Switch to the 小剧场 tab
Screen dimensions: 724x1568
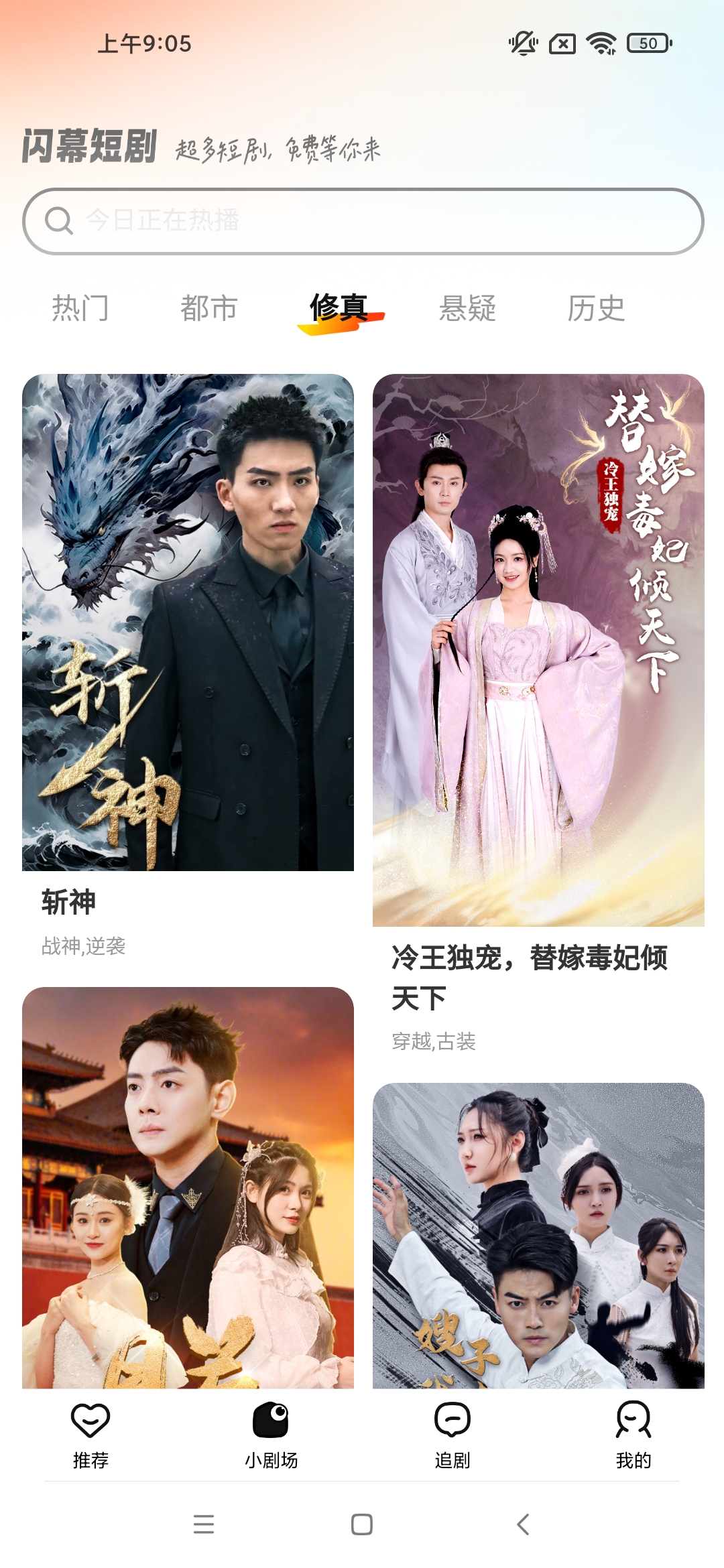coord(271,1434)
